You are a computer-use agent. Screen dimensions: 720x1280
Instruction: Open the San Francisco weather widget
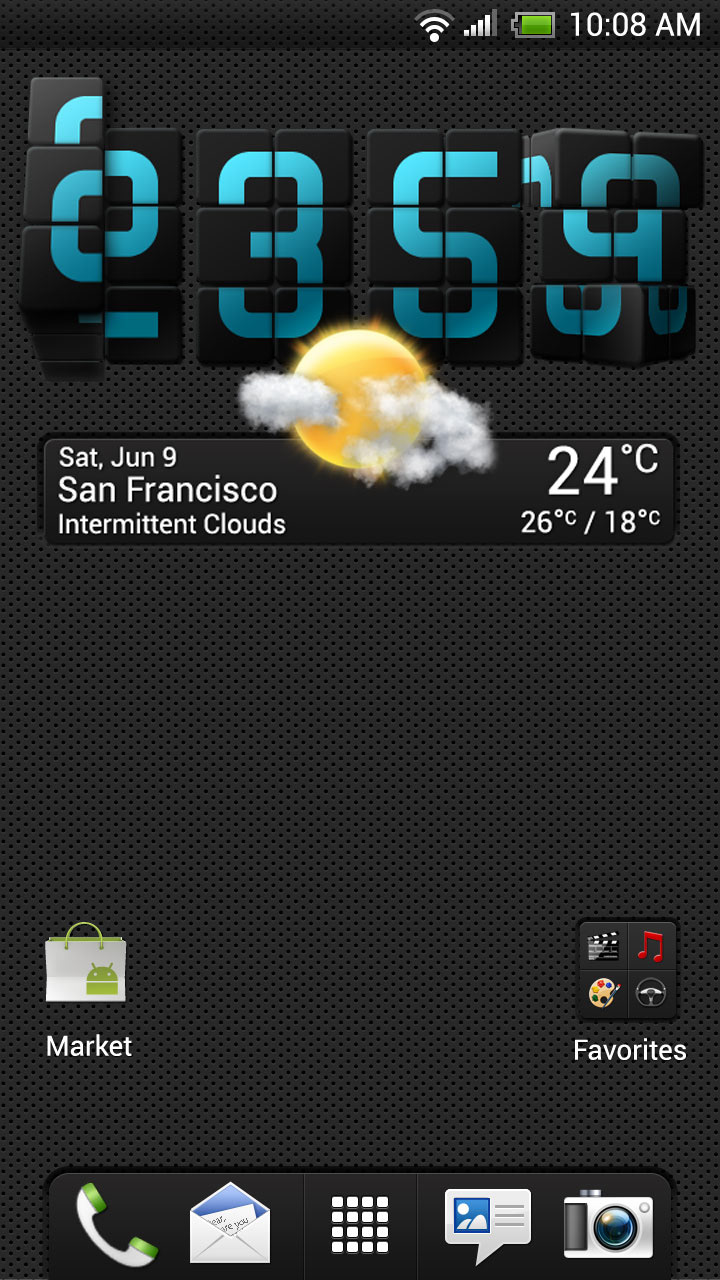click(x=360, y=490)
